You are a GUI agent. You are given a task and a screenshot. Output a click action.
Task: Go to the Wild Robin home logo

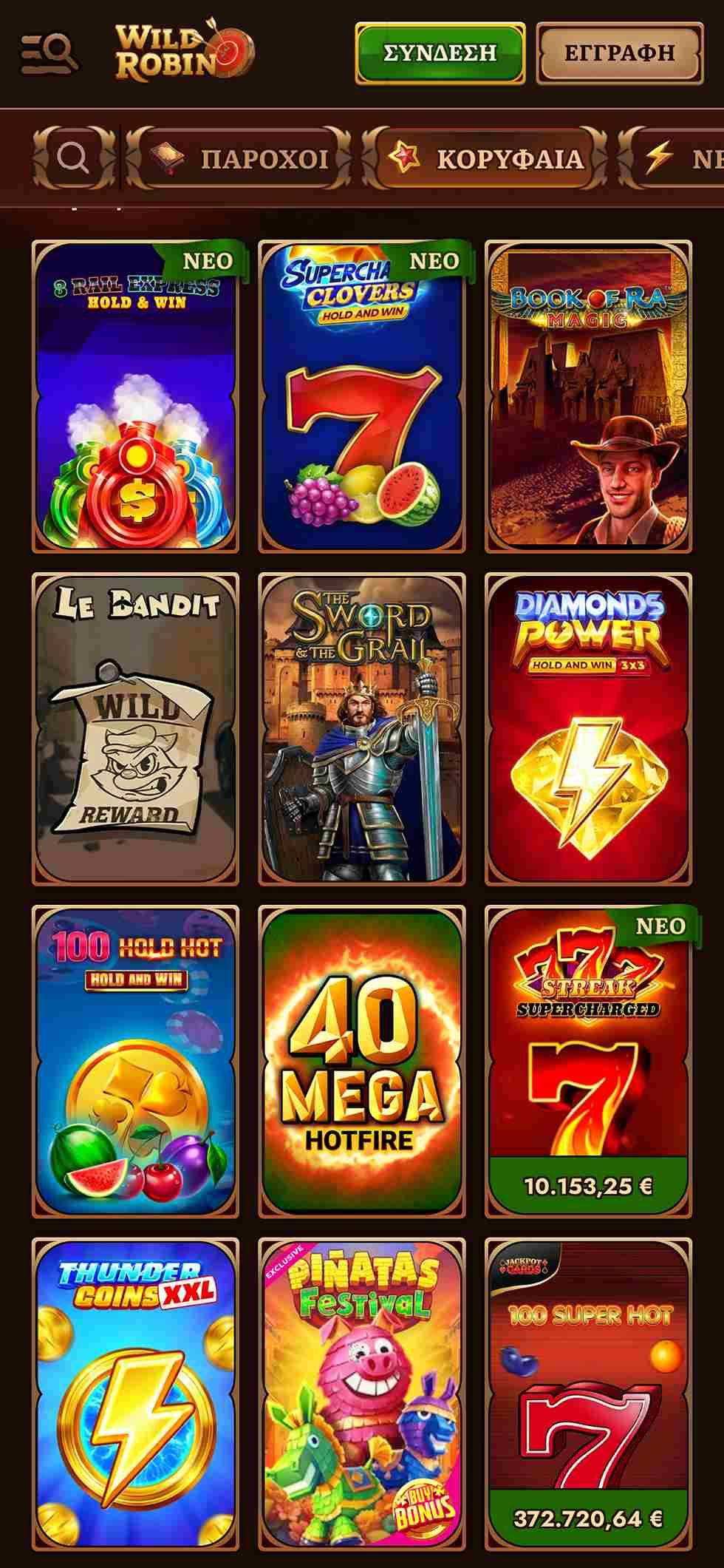(183, 52)
